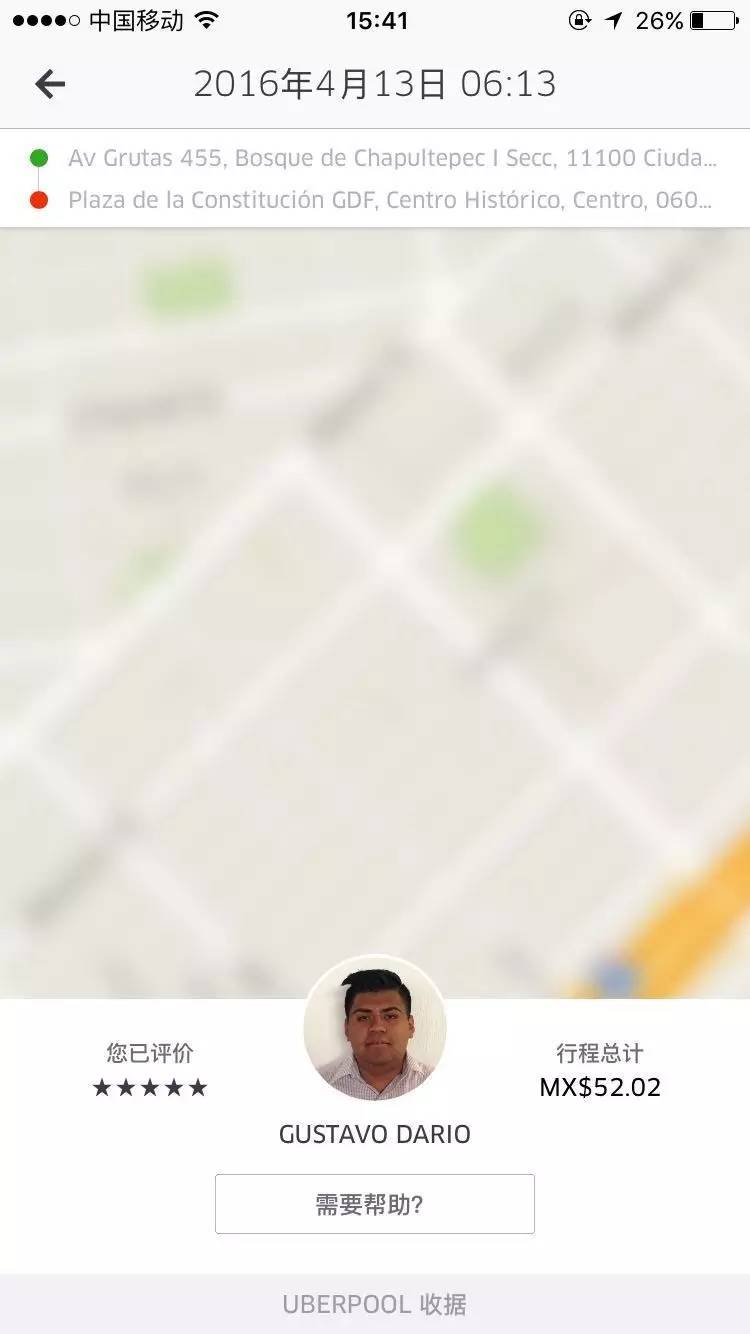Select the Plaza de la Constitución destination address
Viewport: 750px width, 1334px height.
tap(390, 199)
